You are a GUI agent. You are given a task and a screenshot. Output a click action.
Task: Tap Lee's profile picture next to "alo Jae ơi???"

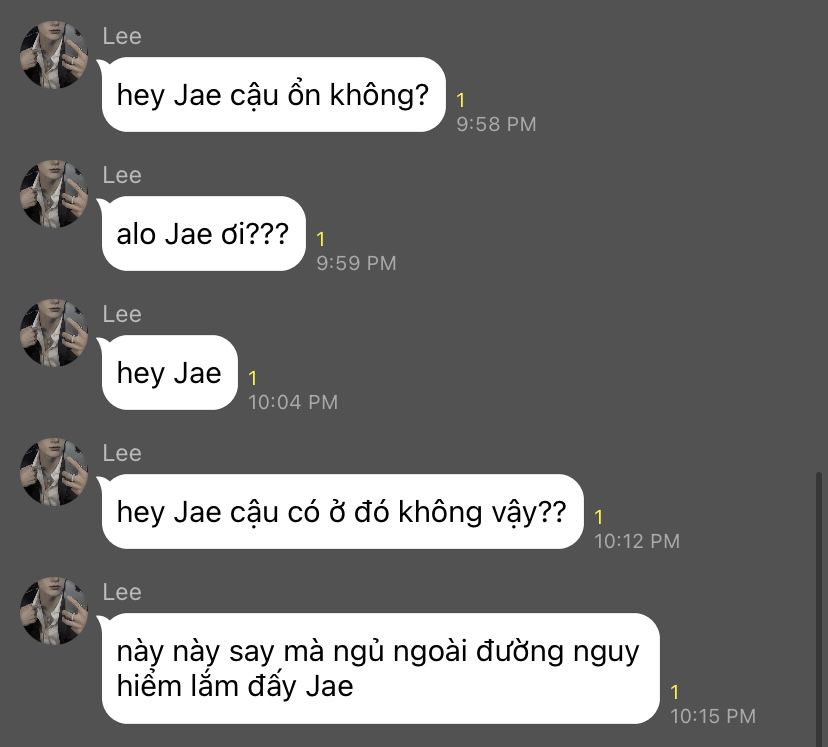tap(54, 194)
